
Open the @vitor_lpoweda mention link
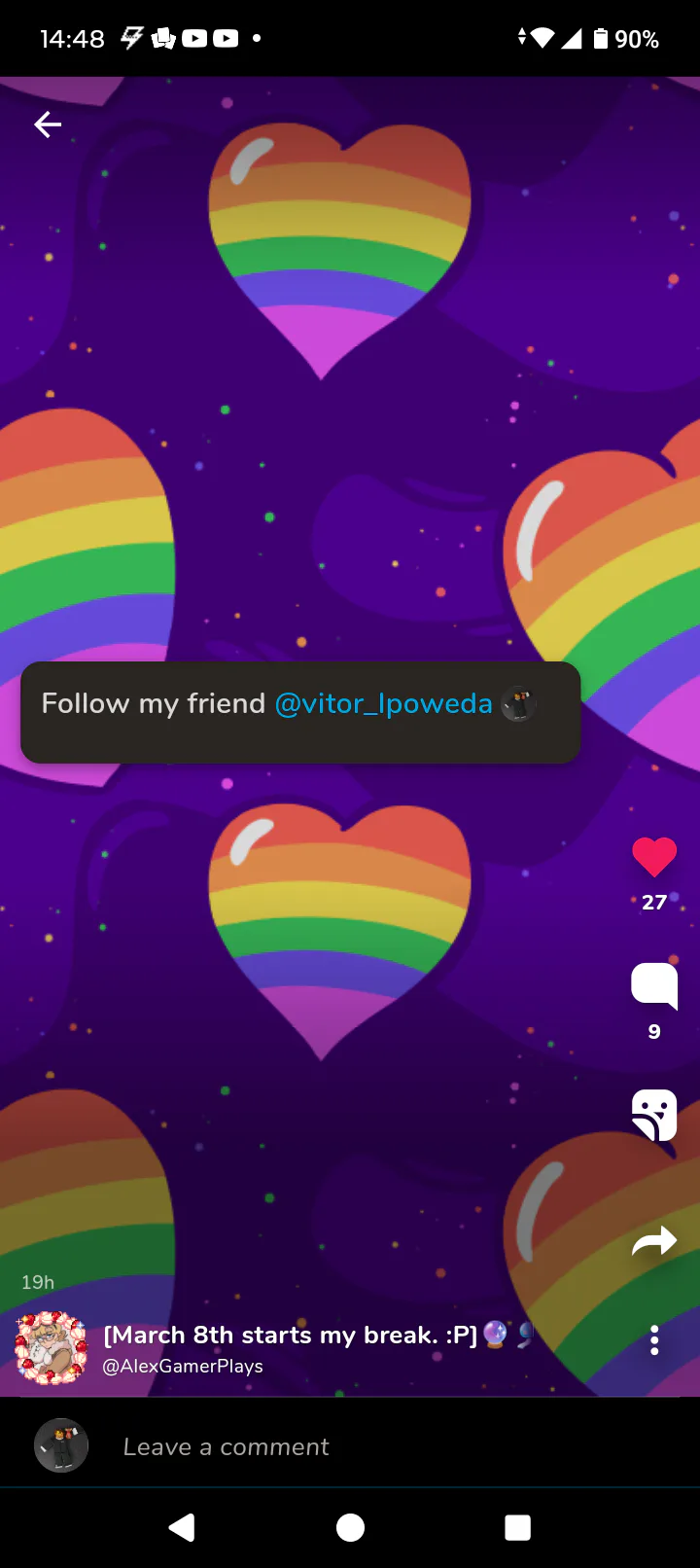[x=383, y=703]
